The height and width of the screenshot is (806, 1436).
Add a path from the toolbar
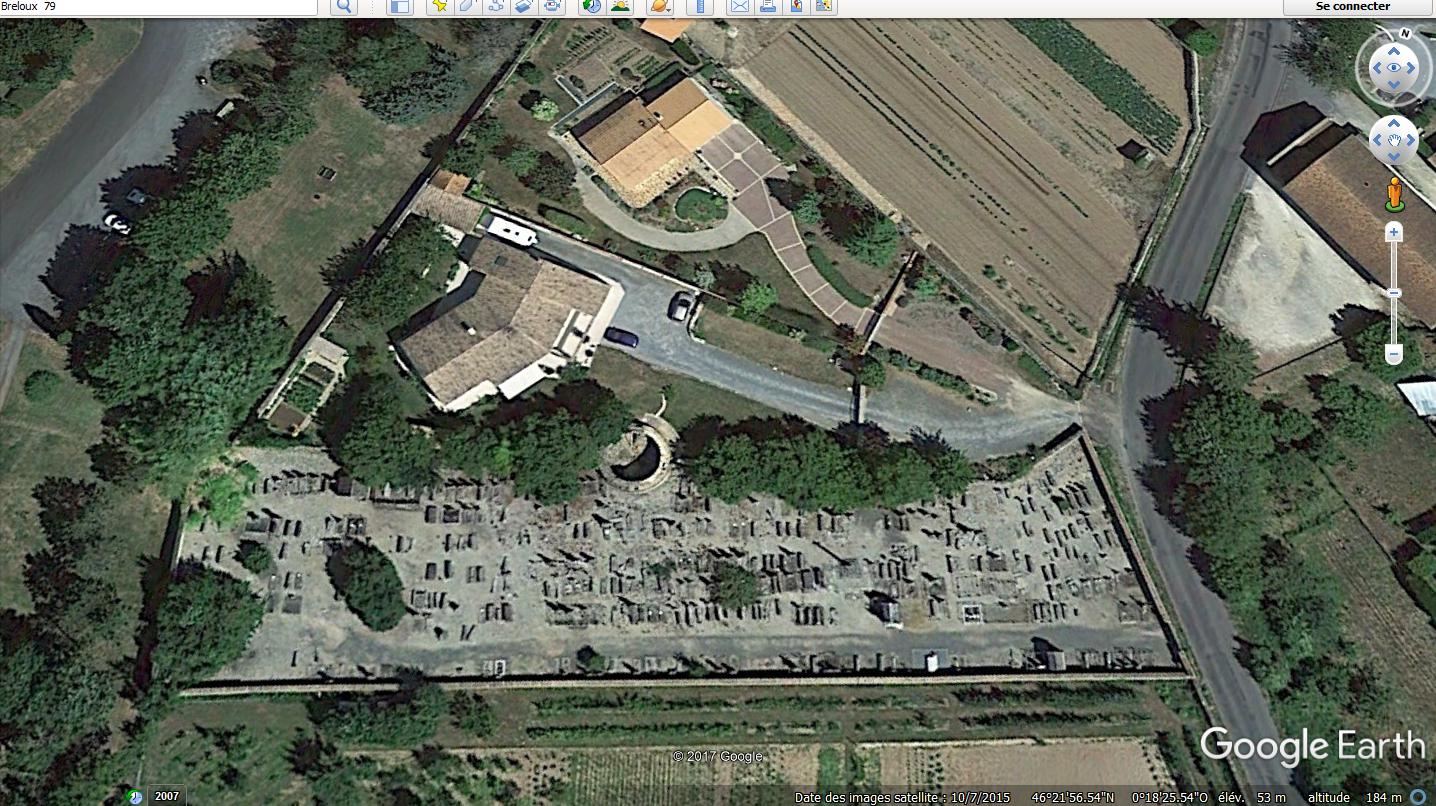pyautogui.click(x=495, y=7)
